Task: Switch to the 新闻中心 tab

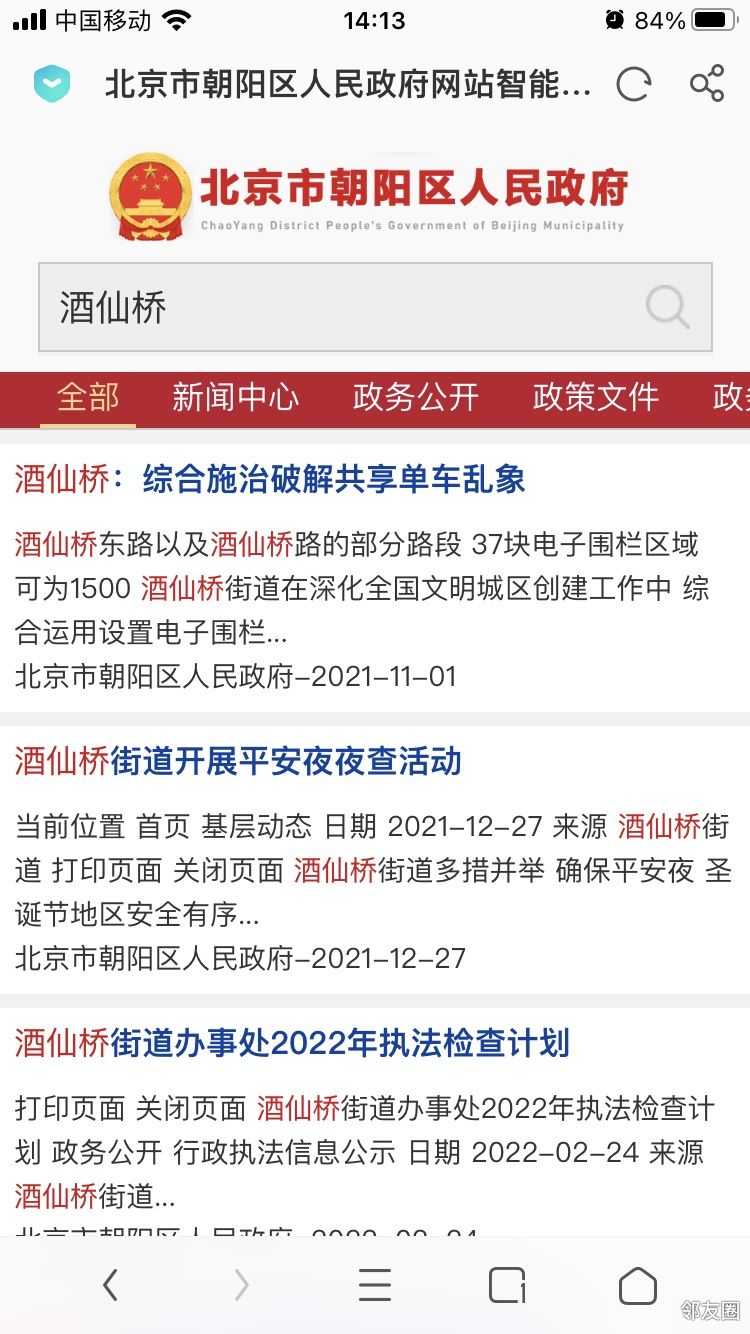Action: click(x=235, y=397)
